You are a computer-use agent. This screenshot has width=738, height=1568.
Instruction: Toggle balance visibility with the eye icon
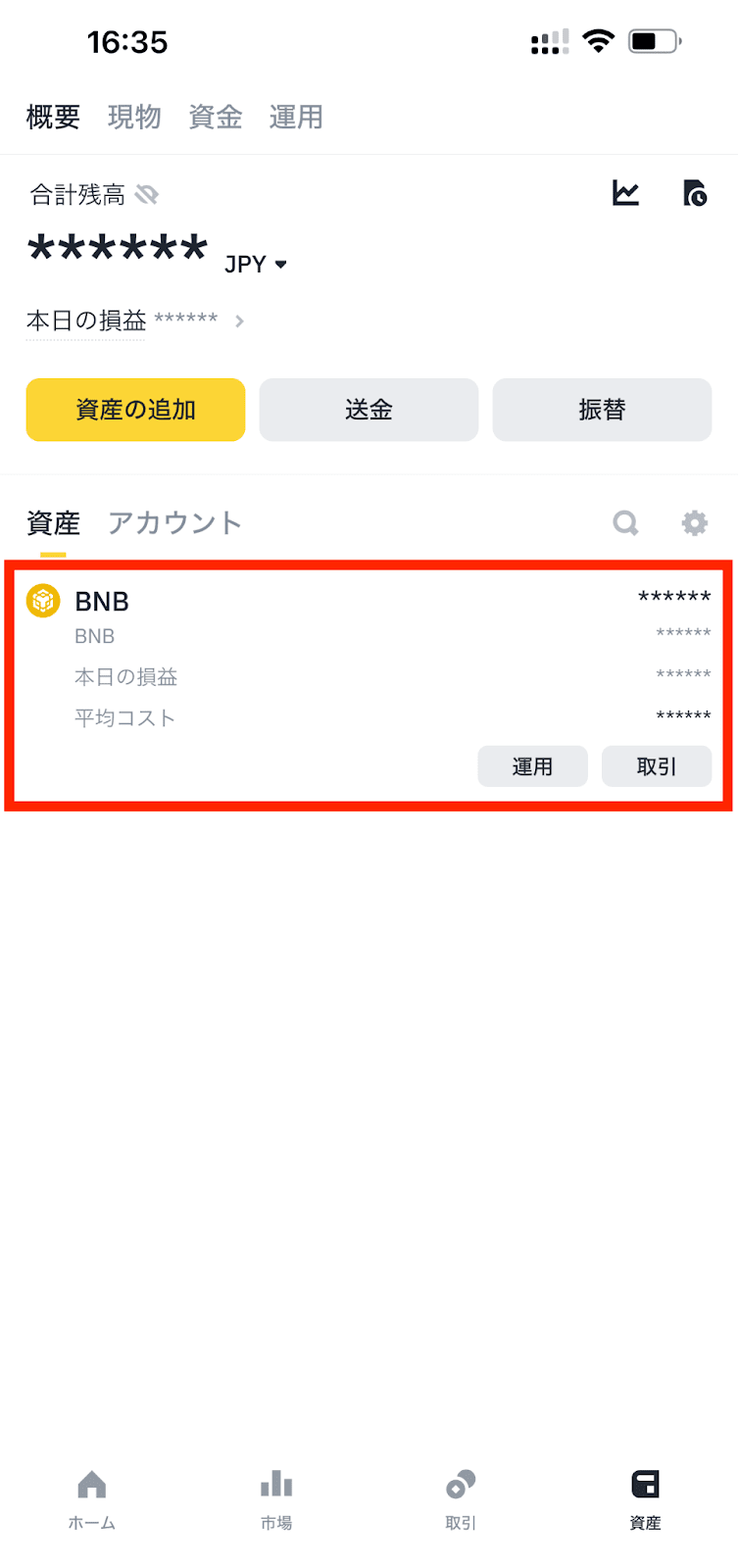click(x=147, y=193)
